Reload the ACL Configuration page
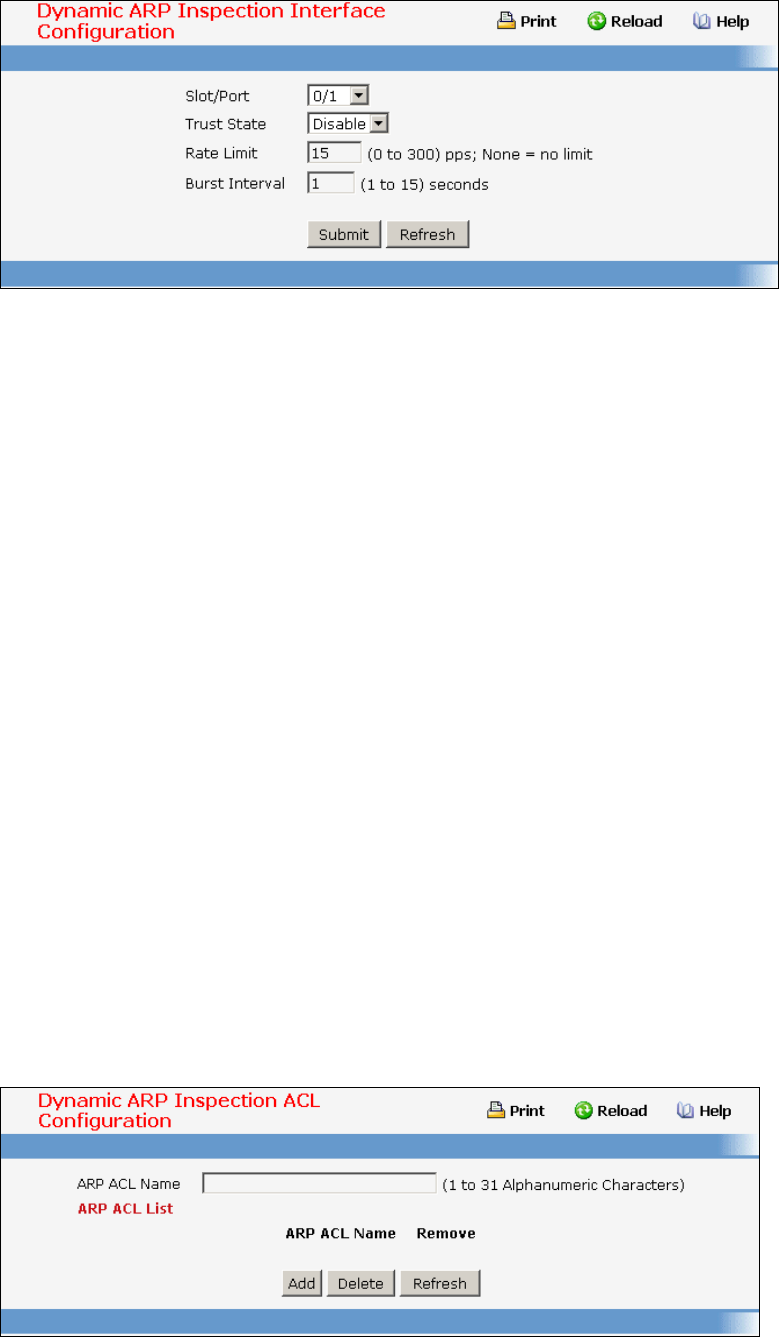The image size is (779, 1337). point(611,1110)
